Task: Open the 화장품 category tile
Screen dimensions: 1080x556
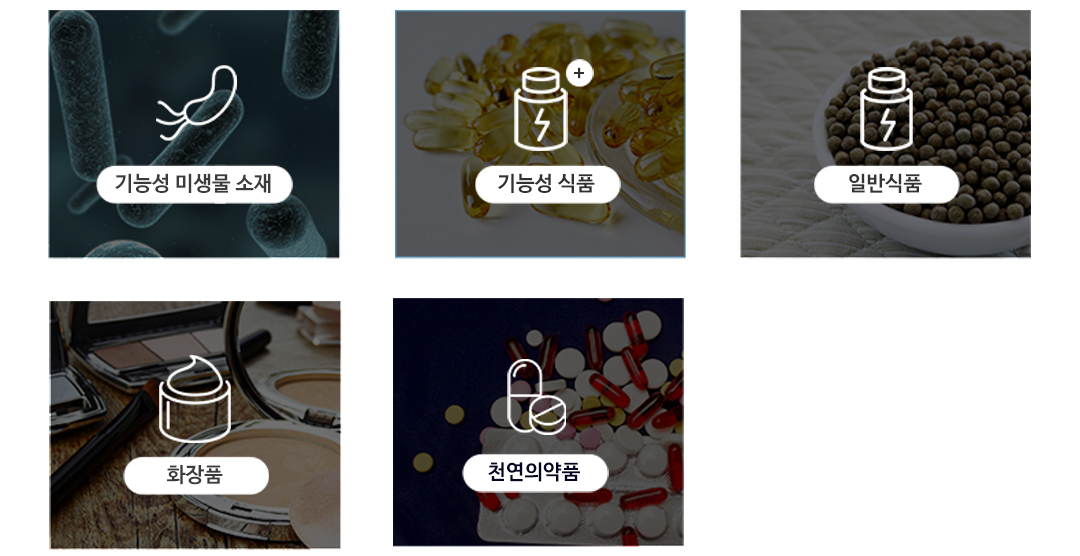Action: point(195,425)
